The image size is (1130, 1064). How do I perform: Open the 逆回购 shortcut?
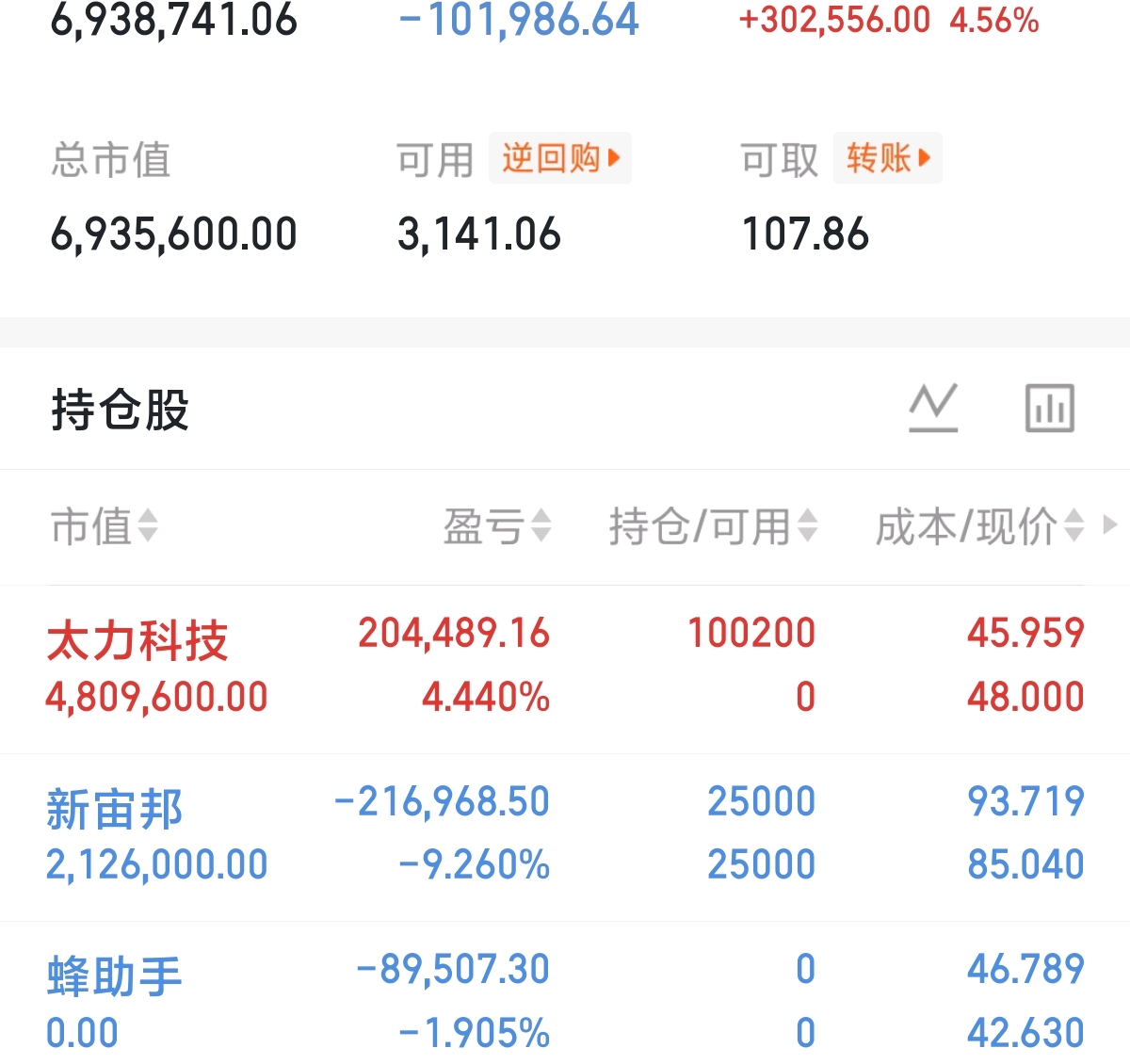[x=560, y=158]
